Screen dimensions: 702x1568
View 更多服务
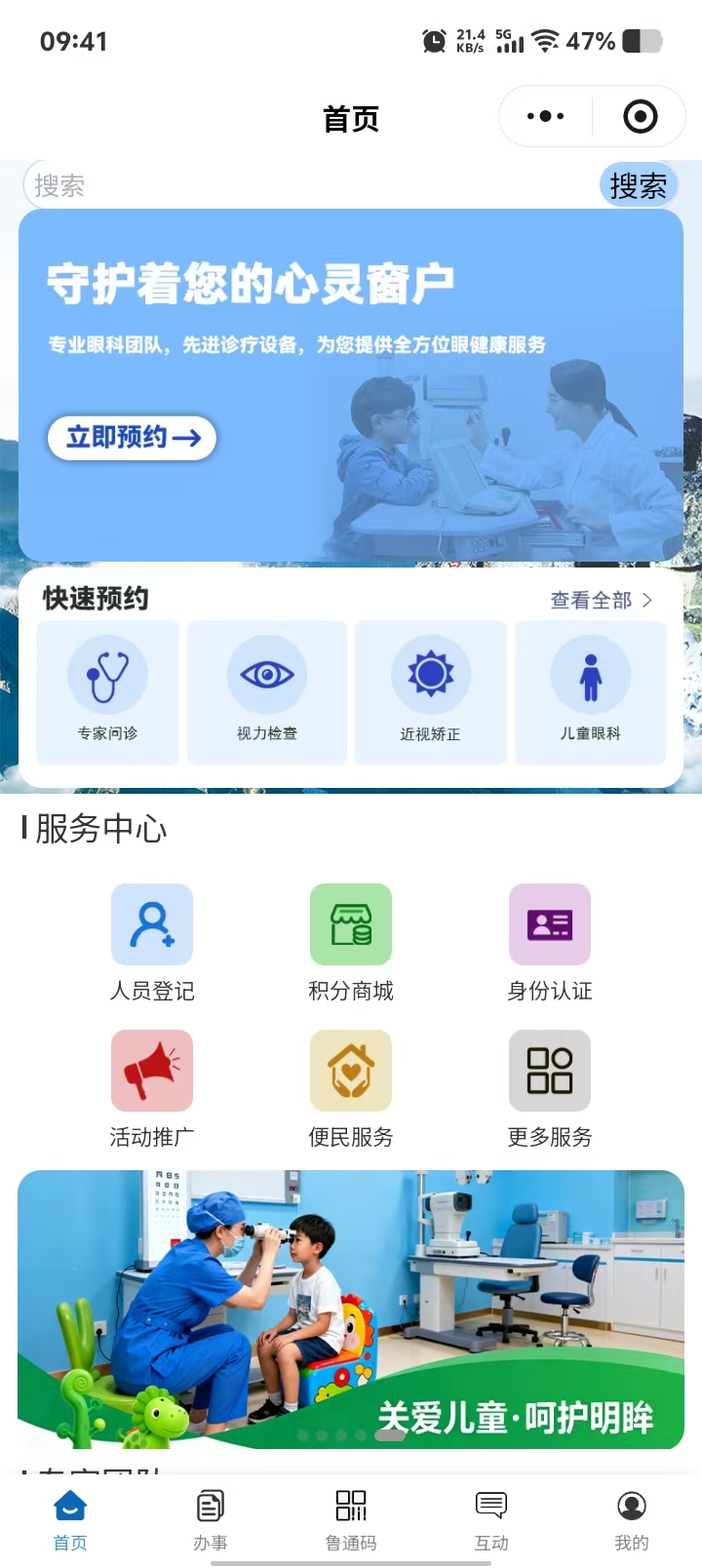click(550, 1089)
